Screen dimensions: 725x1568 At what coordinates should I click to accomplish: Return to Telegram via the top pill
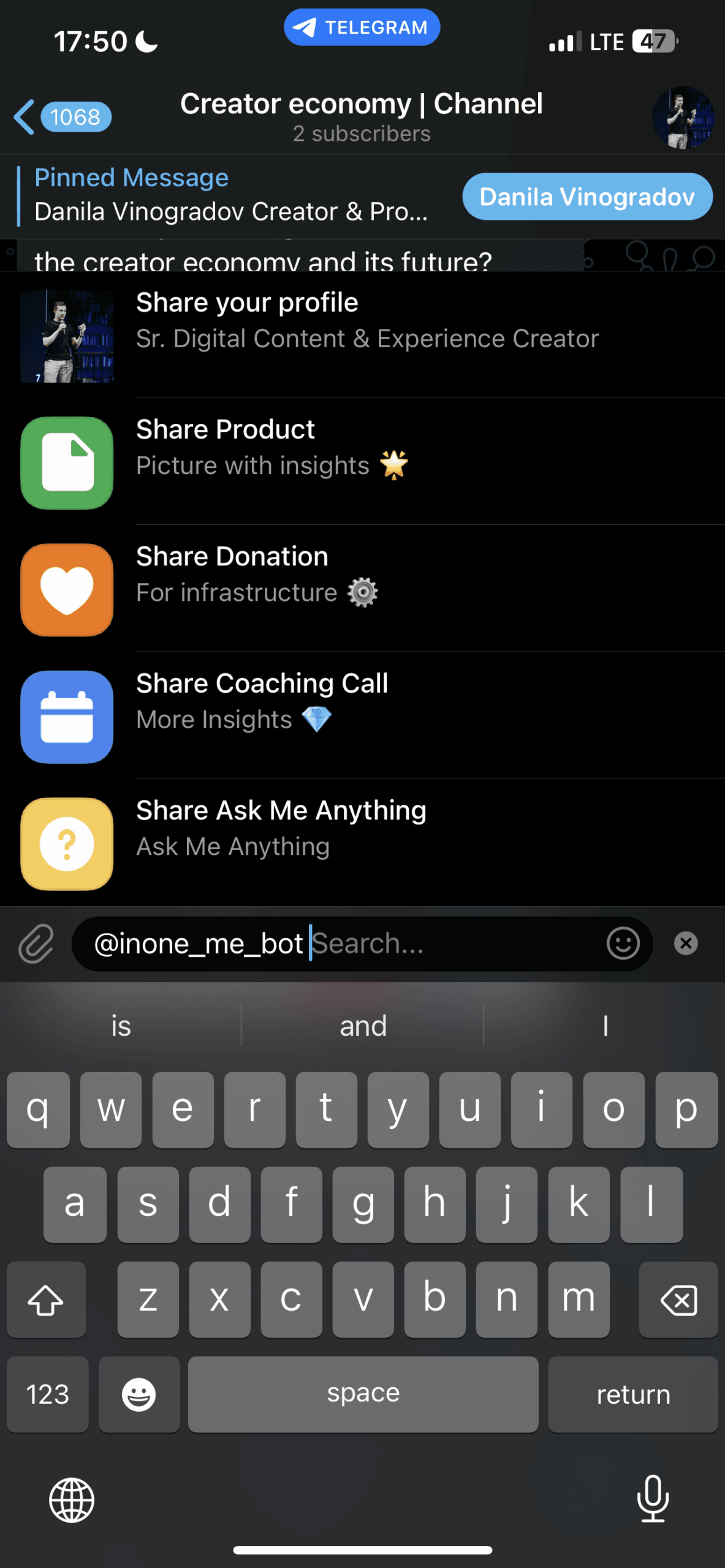(x=362, y=28)
